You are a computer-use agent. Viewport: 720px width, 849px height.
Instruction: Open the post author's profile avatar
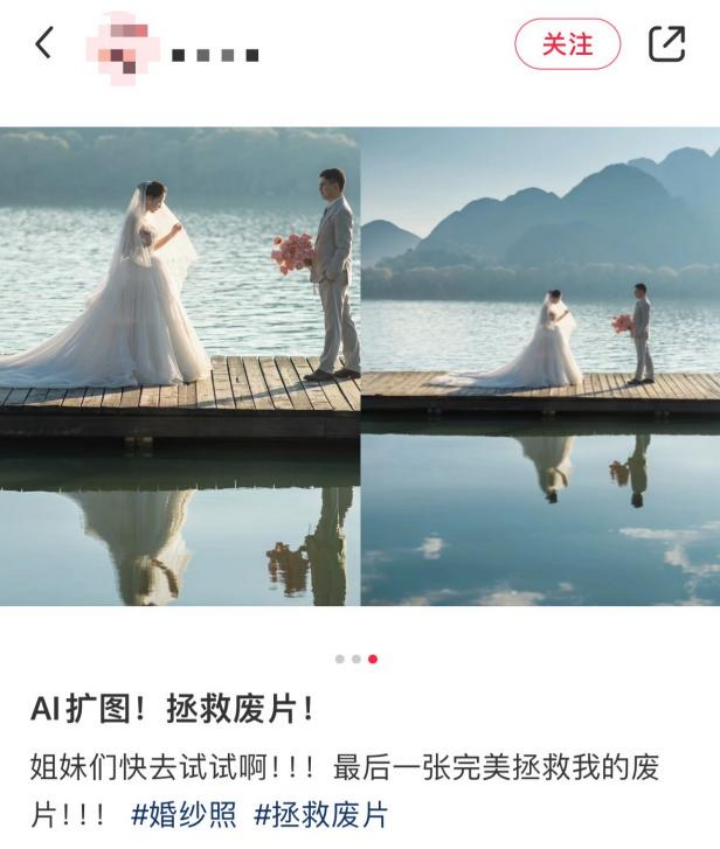[122, 47]
